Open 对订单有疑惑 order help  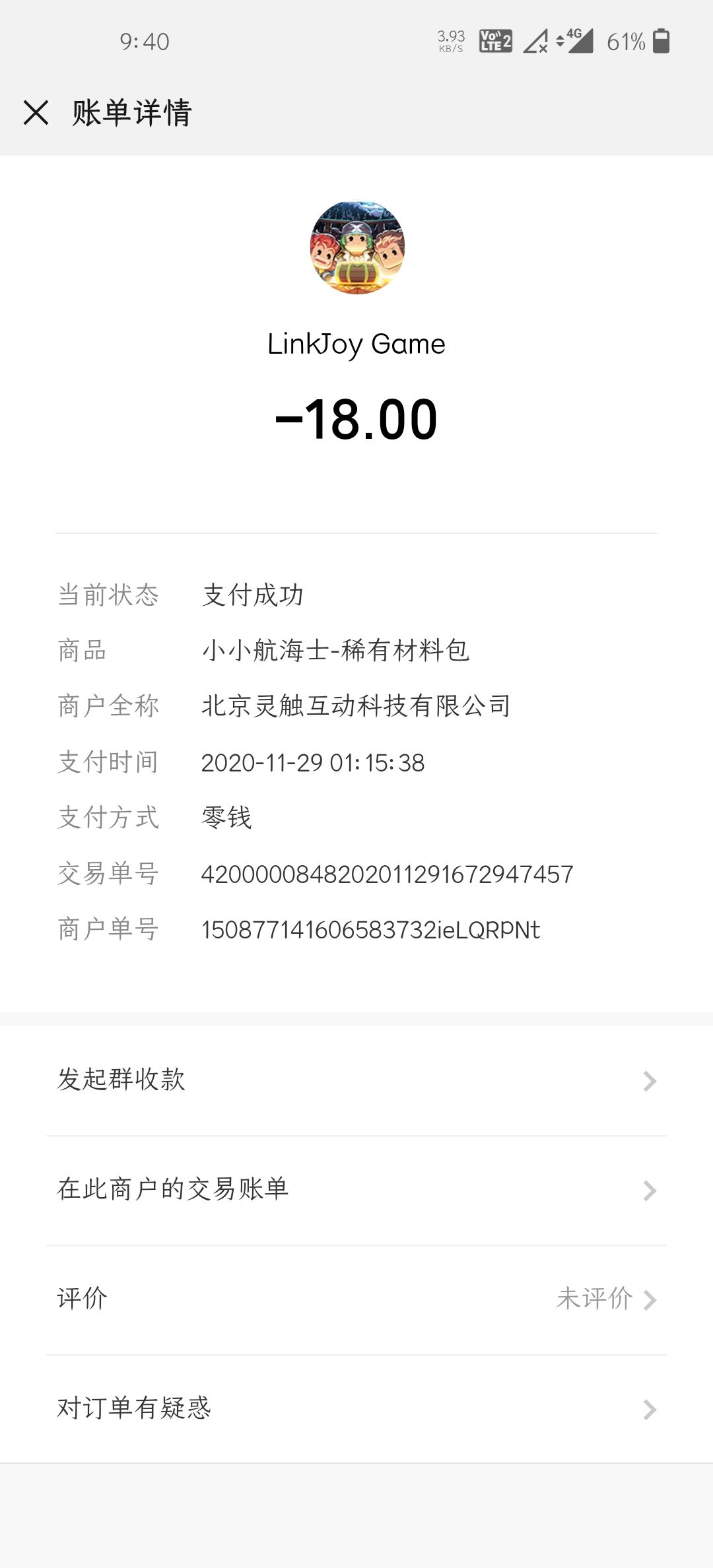click(x=356, y=1410)
